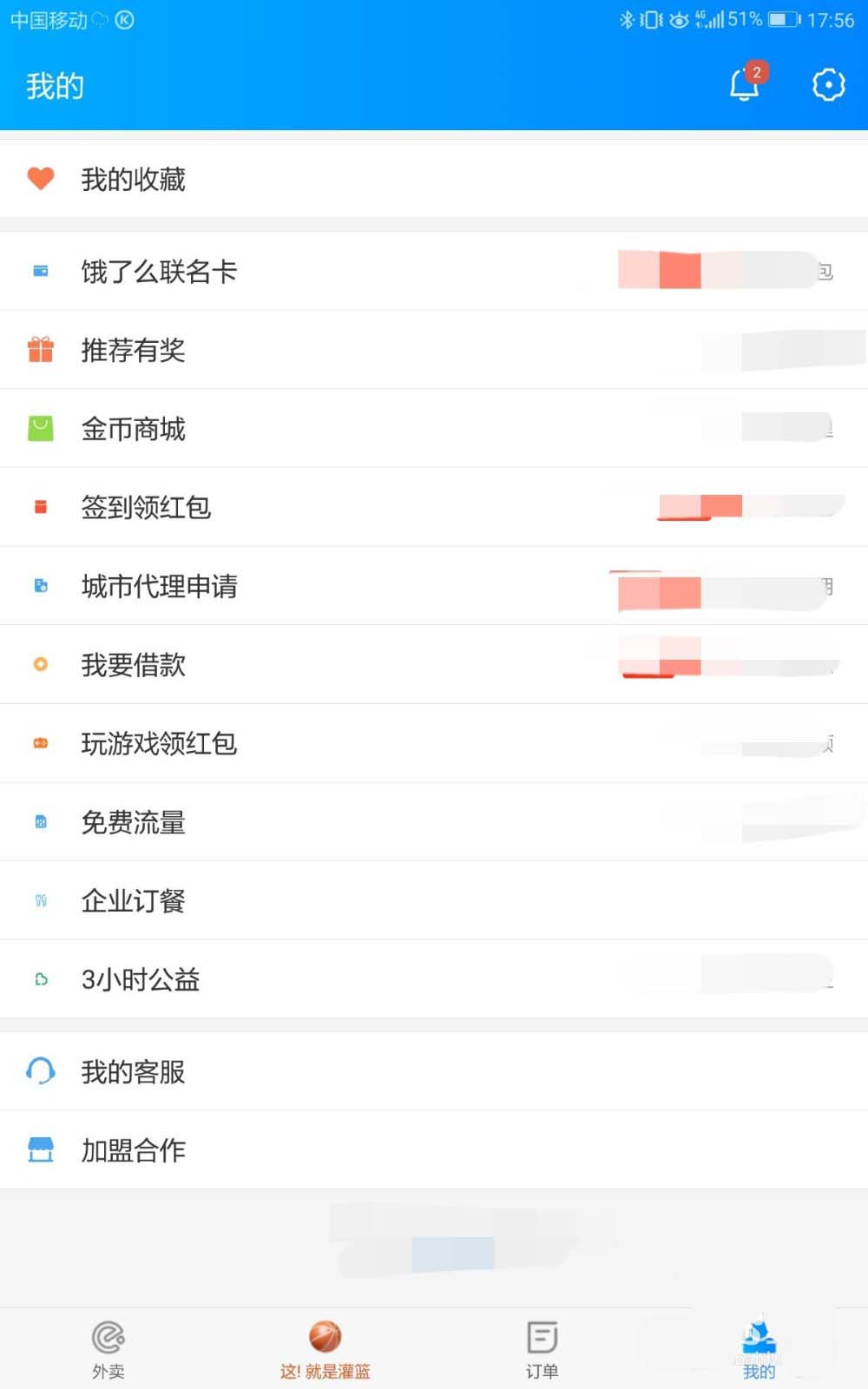868x1389 pixels.
Task: Open the SIM card icon for 免费流量
Action: [41, 822]
